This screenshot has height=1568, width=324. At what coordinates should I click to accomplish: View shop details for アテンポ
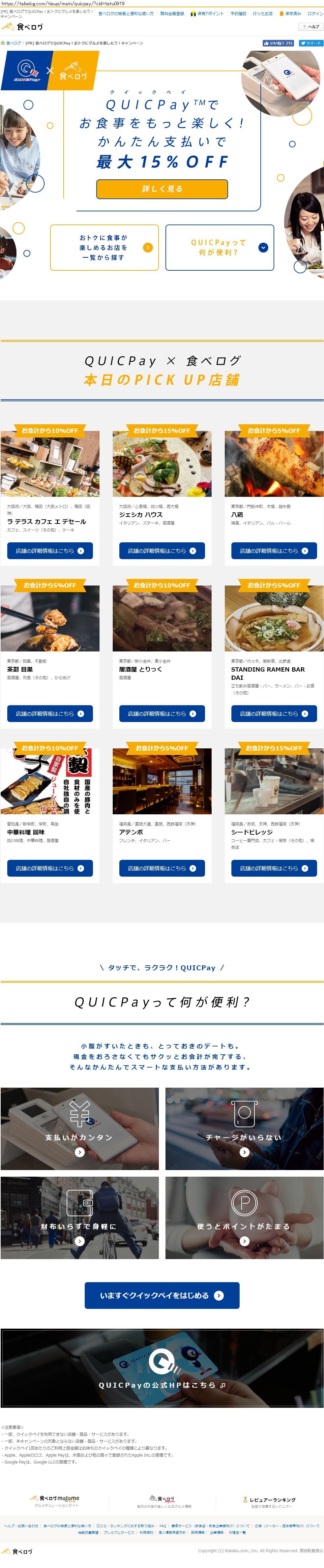(162, 868)
